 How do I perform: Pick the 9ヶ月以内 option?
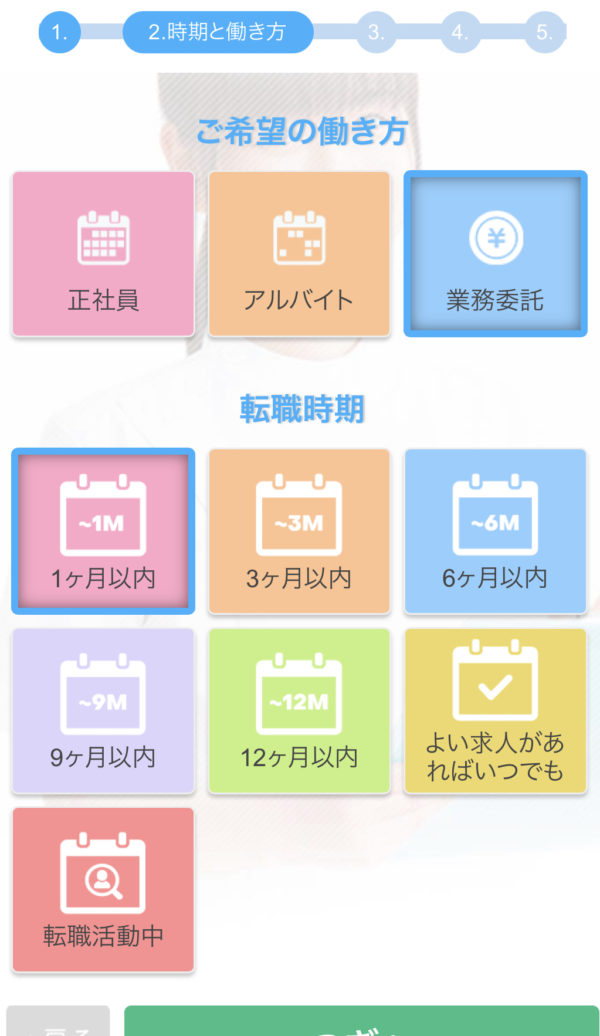(103, 710)
